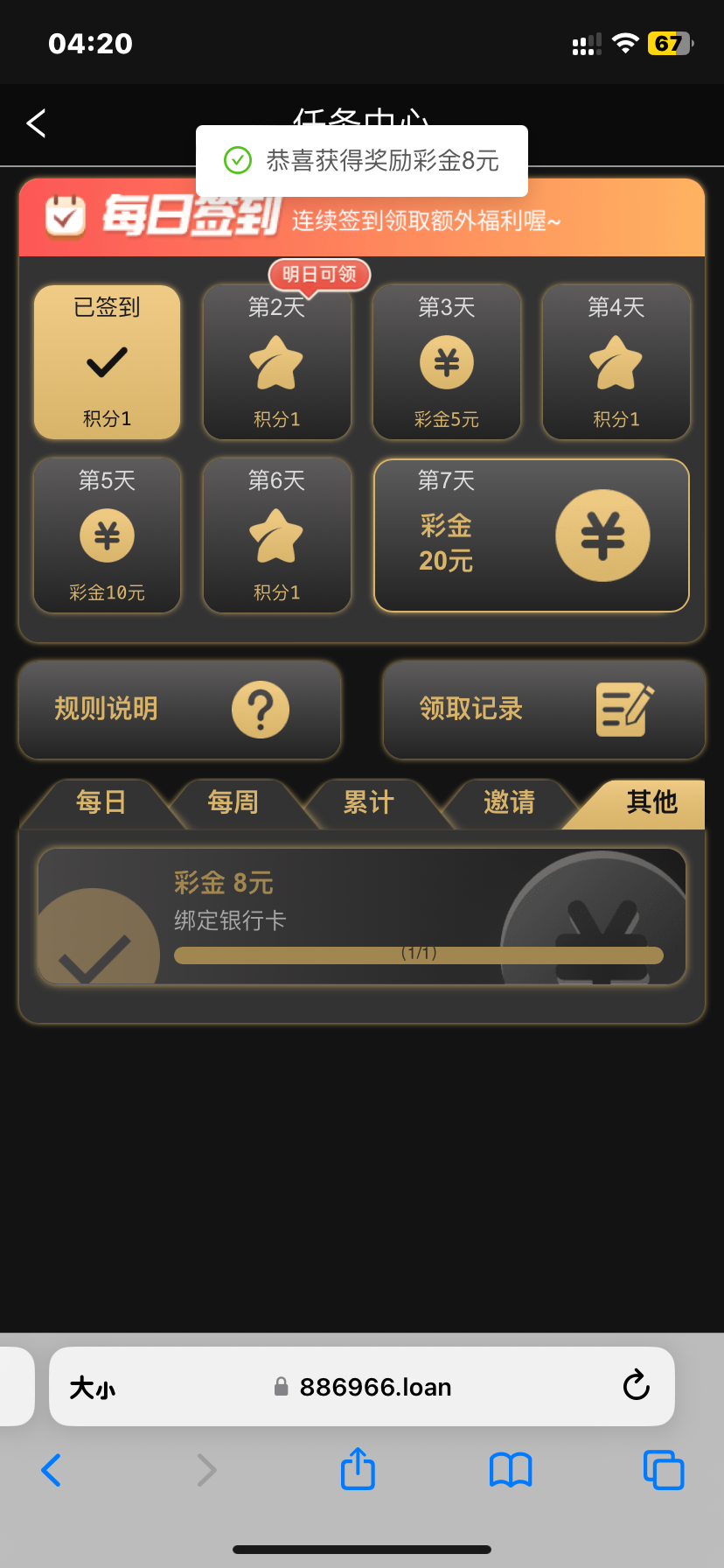Switch to the 累计 tab
Image resolution: width=724 pixels, height=1568 pixels.
[x=368, y=802]
